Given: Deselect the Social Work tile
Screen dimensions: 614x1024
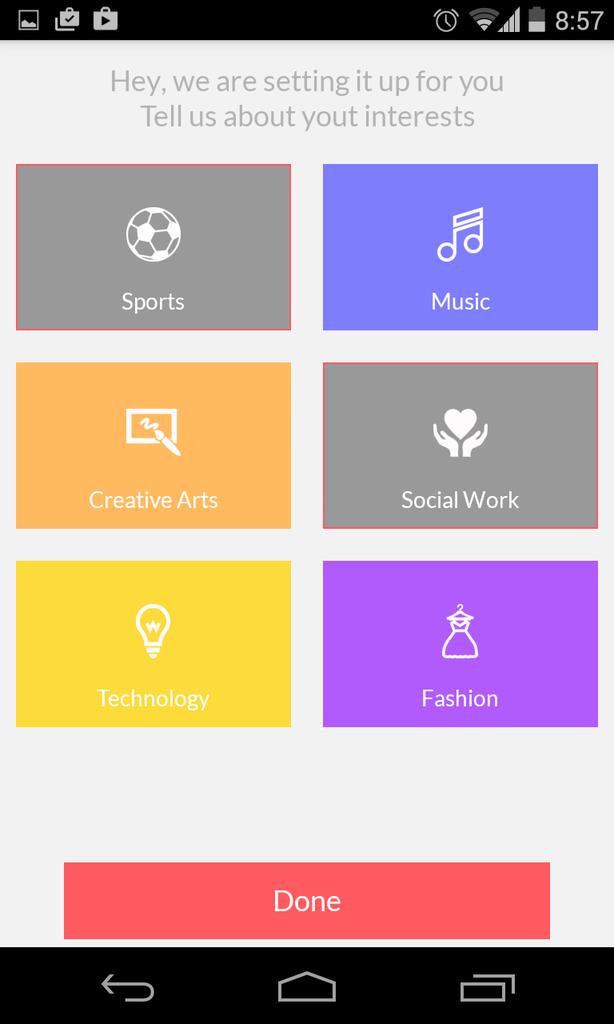Looking at the screenshot, I should click(x=460, y=445).
